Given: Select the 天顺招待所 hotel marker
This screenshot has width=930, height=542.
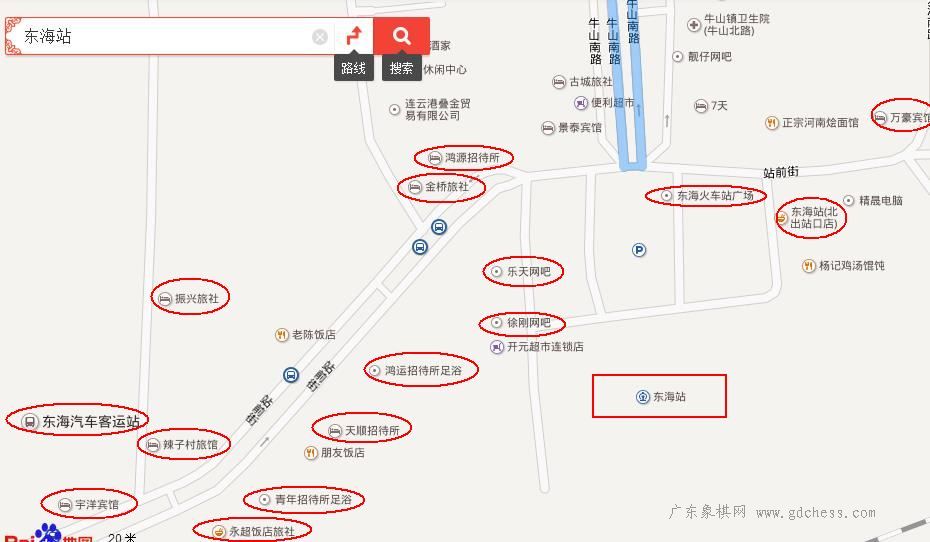Looking at the screenshot, I should [x=334, y=430].
